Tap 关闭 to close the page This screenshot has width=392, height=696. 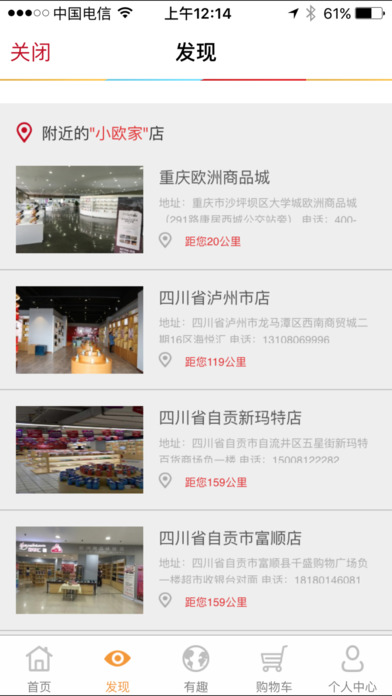coord(30,52)
